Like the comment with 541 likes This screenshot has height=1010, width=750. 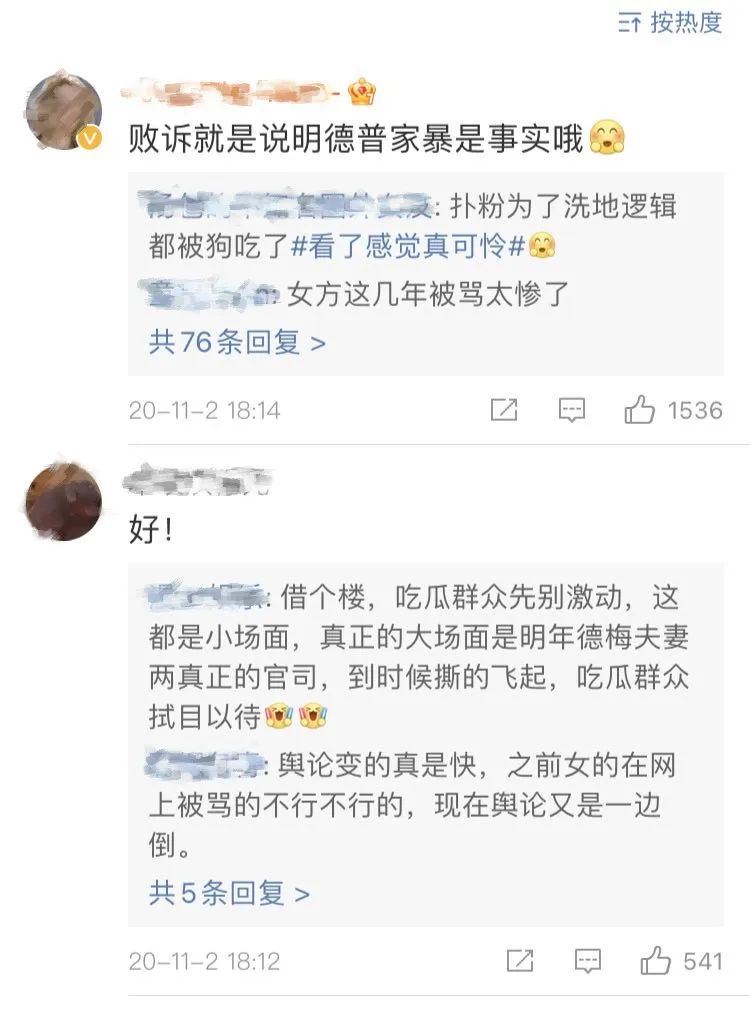656,962
